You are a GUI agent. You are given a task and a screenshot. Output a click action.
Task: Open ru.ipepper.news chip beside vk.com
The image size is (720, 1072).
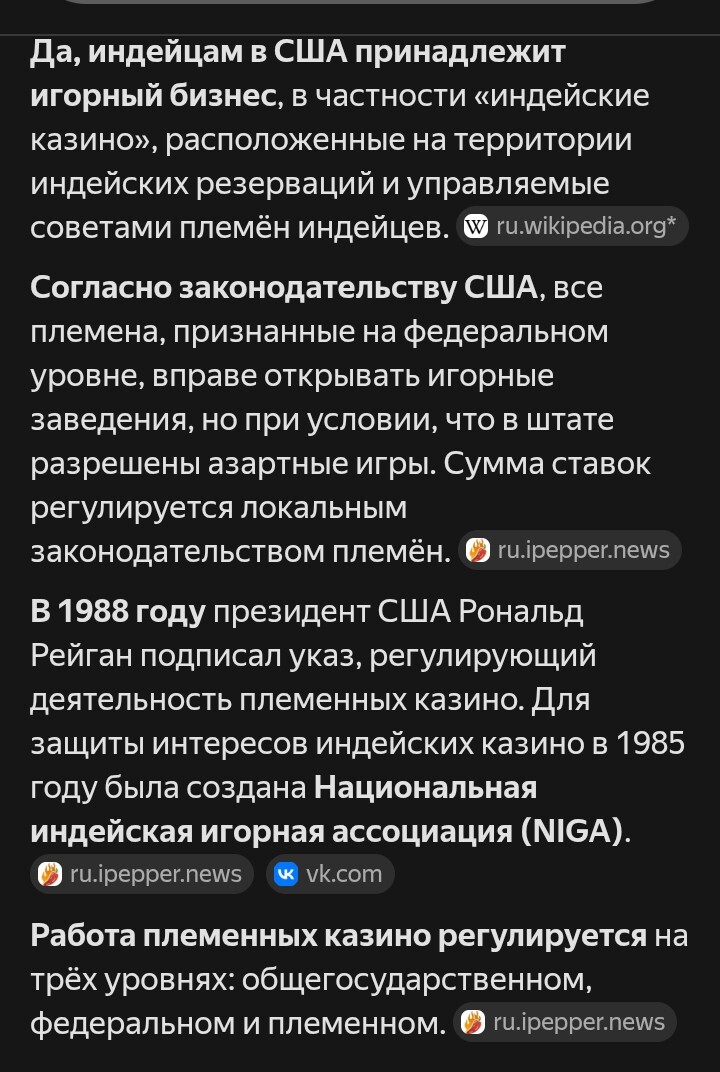point(142,874)
